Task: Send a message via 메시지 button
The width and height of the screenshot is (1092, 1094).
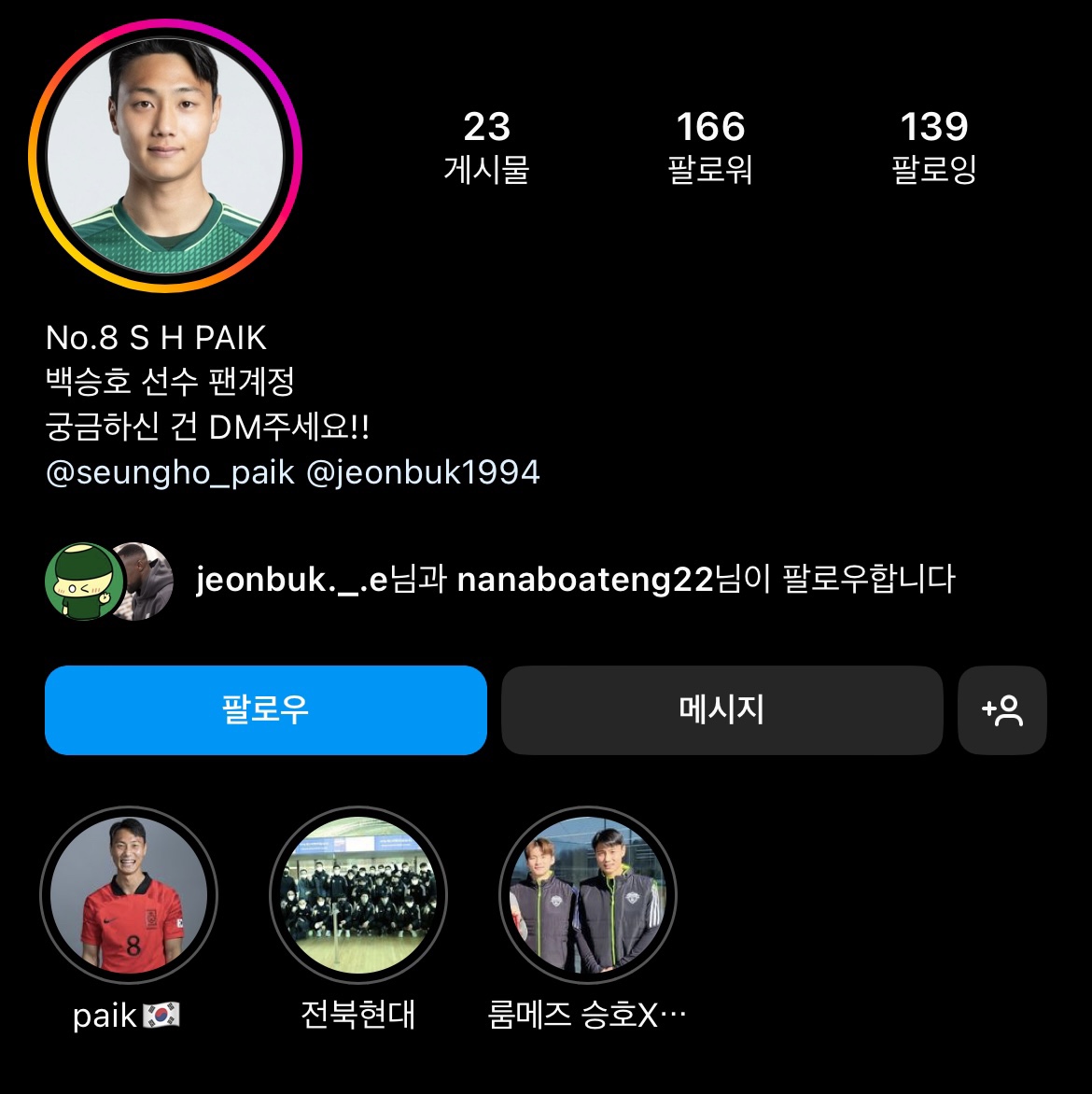Action: click(721, 709)
